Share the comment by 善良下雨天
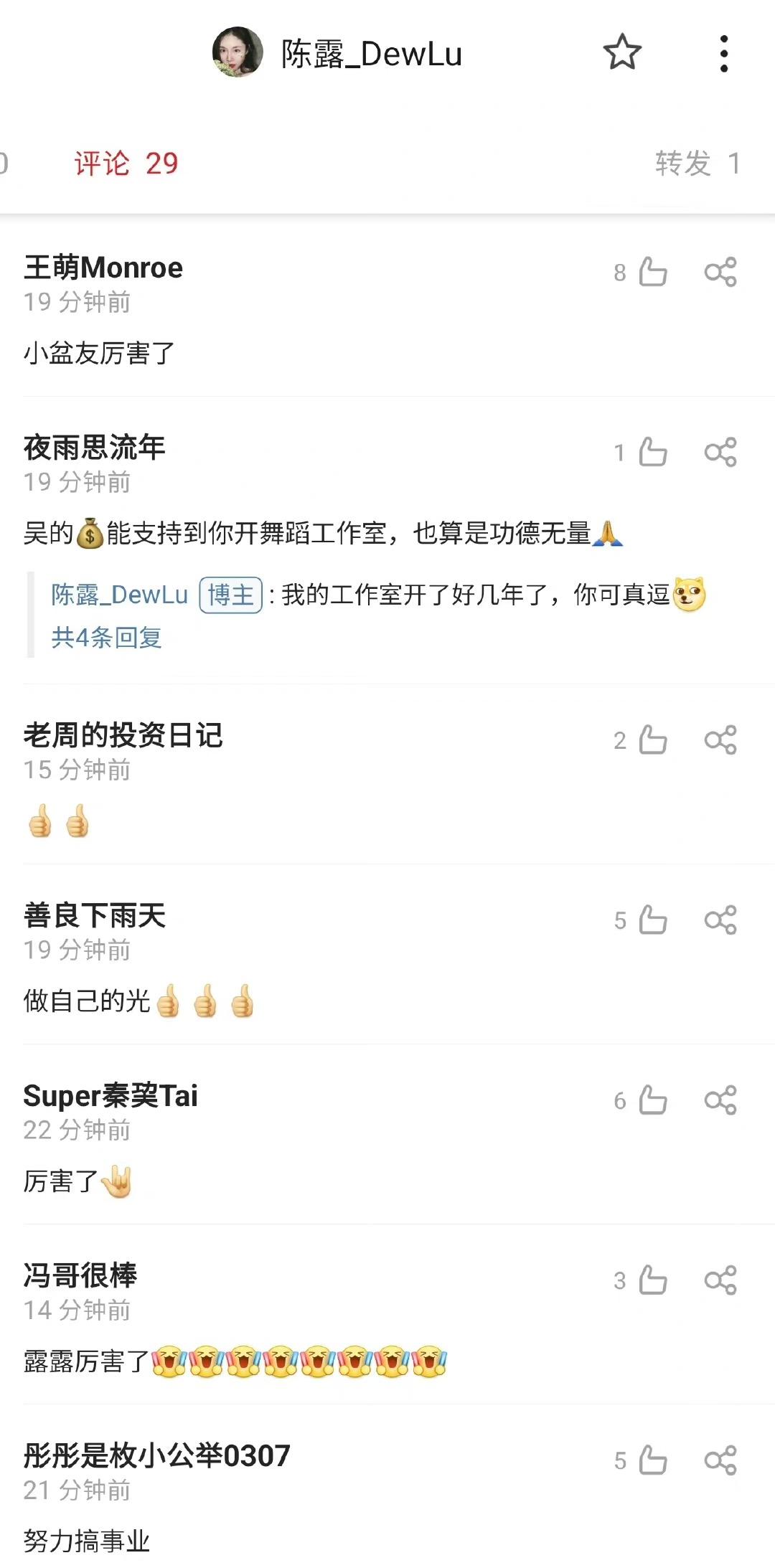Viewport: 775px width, 1568px height. pyautogui.click(x=721, y=921)
